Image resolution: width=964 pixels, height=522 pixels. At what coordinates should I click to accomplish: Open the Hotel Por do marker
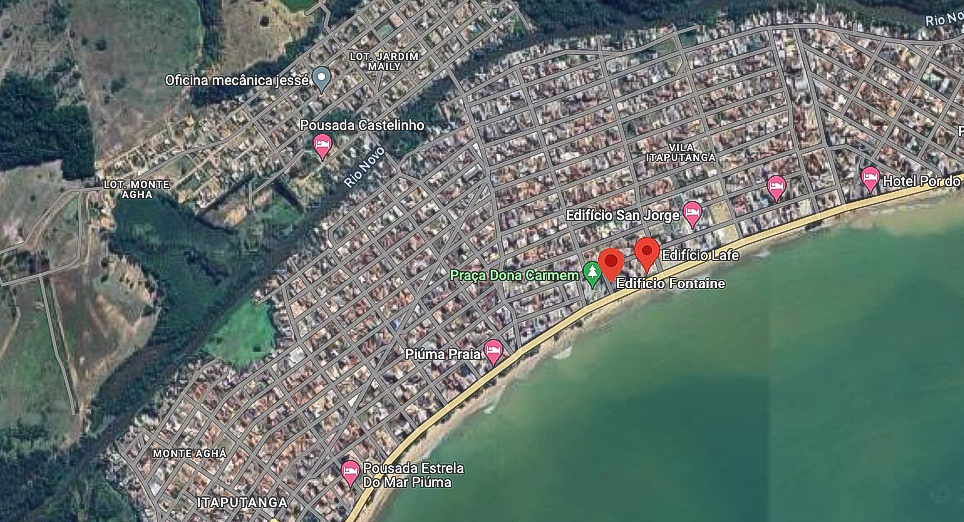pos(870,178)
